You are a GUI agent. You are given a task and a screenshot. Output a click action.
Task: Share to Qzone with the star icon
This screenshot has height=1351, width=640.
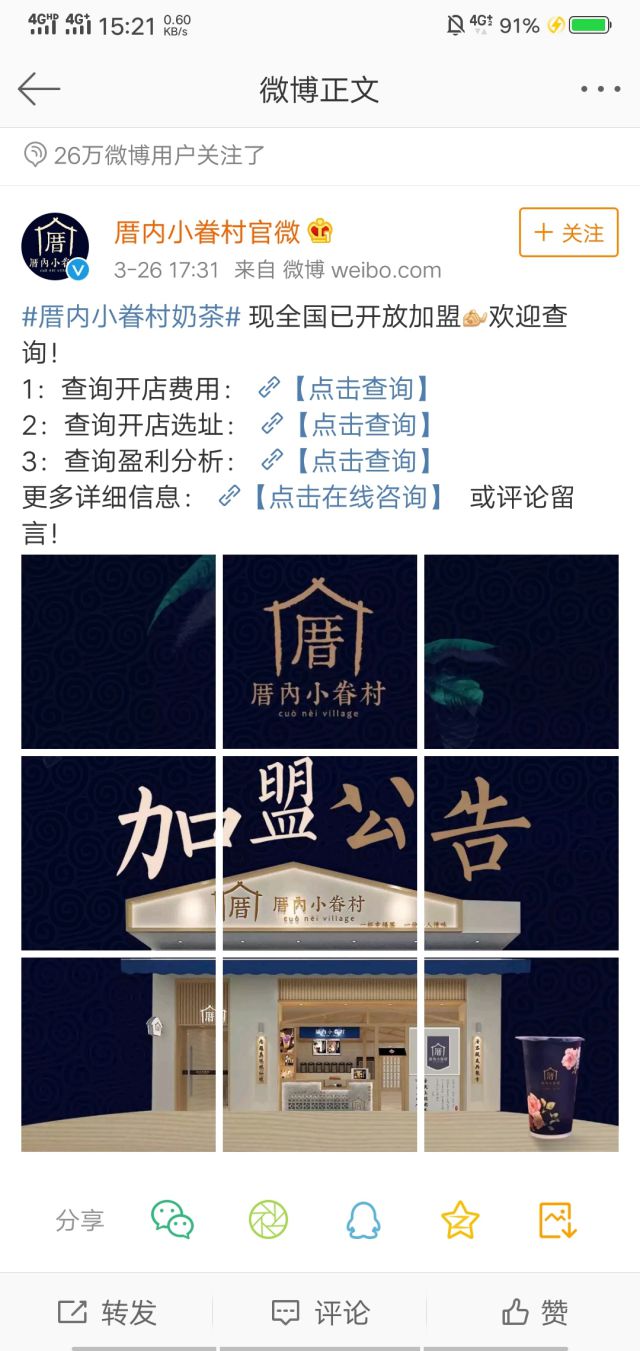point(460,1219)
